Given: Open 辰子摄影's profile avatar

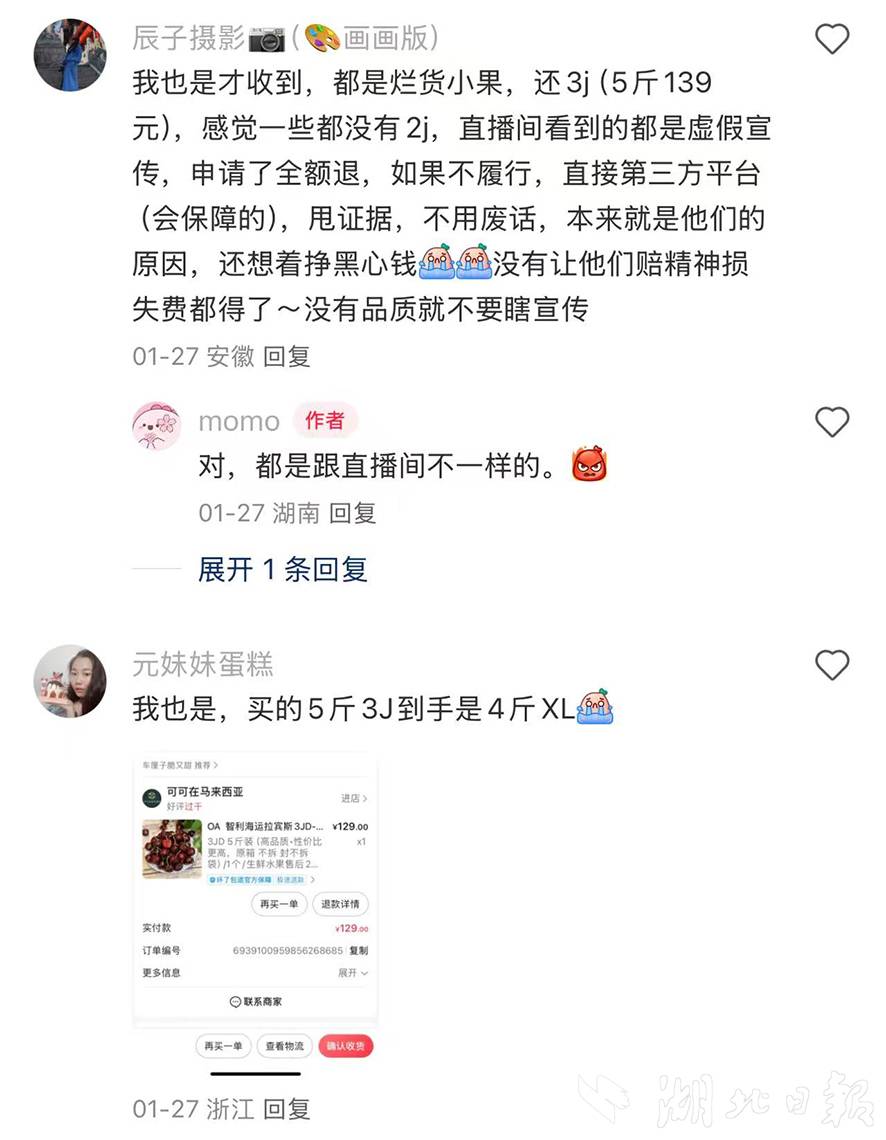Looking at the screenshot, I should 70,55.
